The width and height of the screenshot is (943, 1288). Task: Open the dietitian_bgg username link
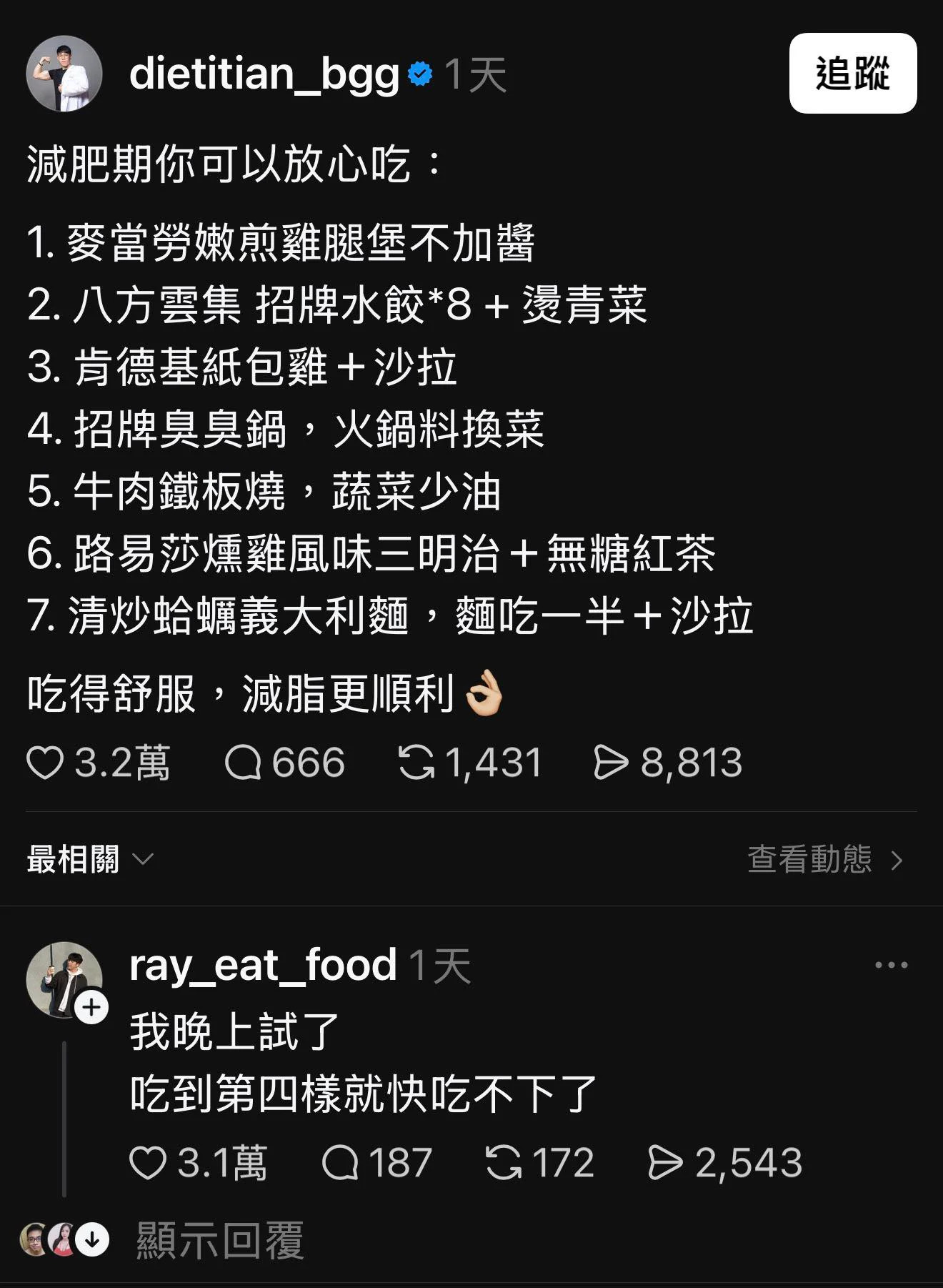[x=264, y=74]
